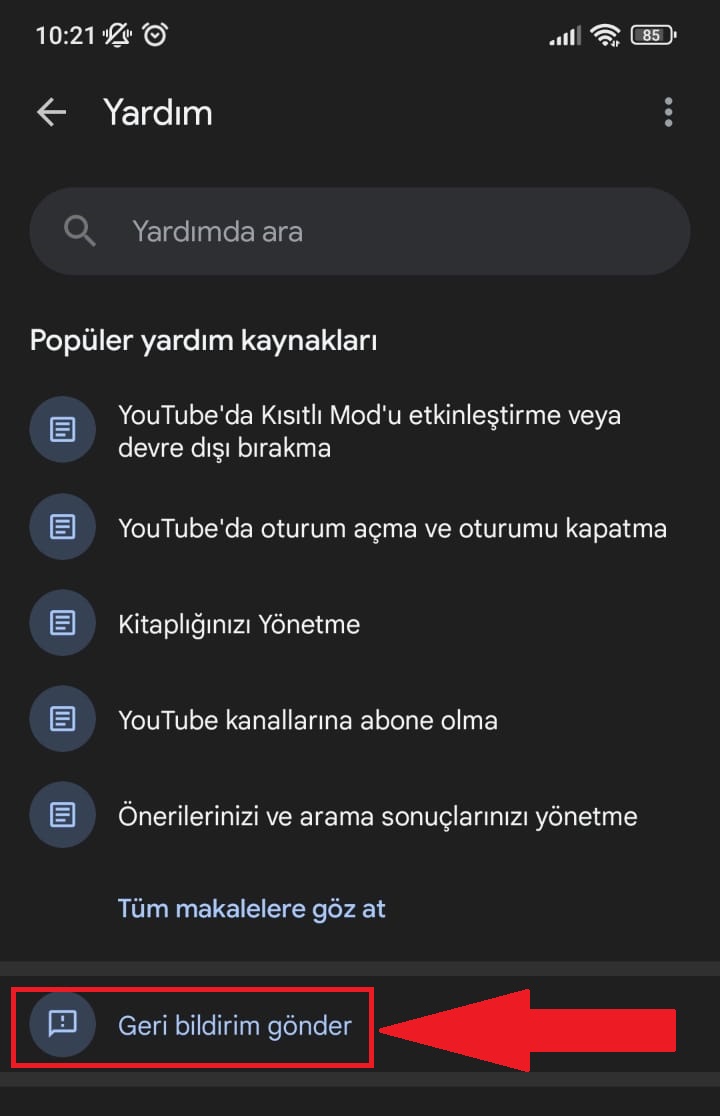Click the article icon next to abone olma
The width and height of the screenshot is (720, 1116).
pos(62,718)
